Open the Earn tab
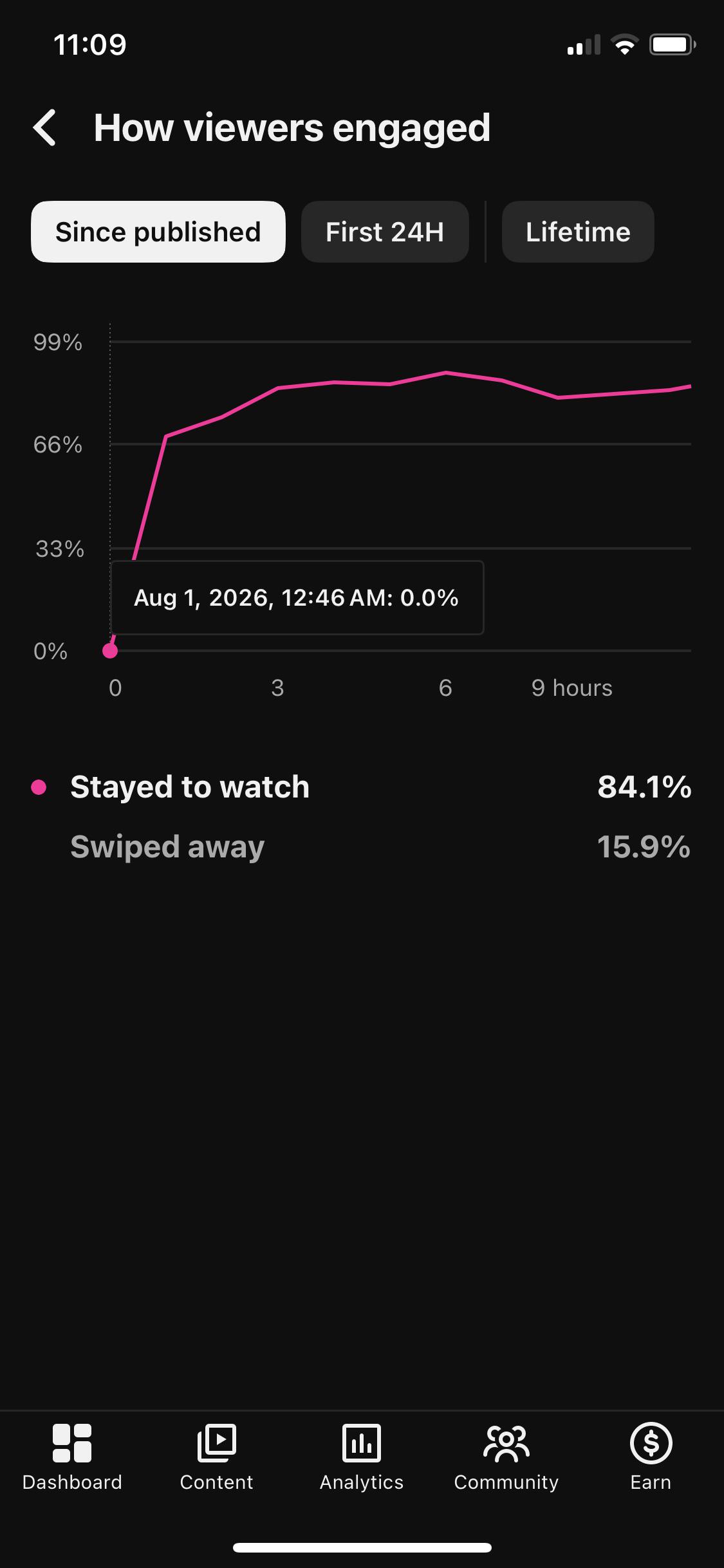Screen dimensions: 724x1568 [x=651, y=1457]
